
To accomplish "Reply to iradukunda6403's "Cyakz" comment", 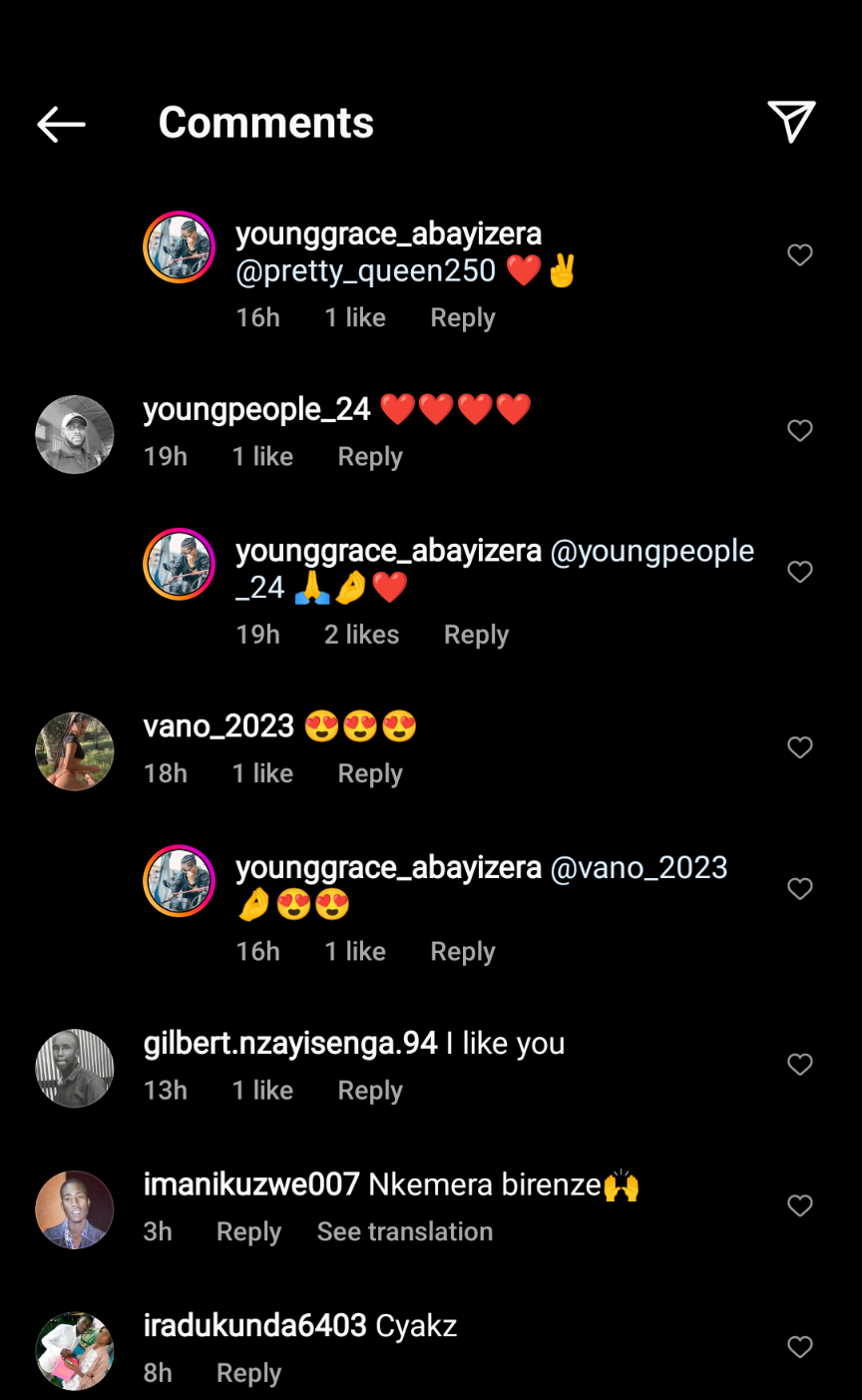I will click(x=248, y=1374).
